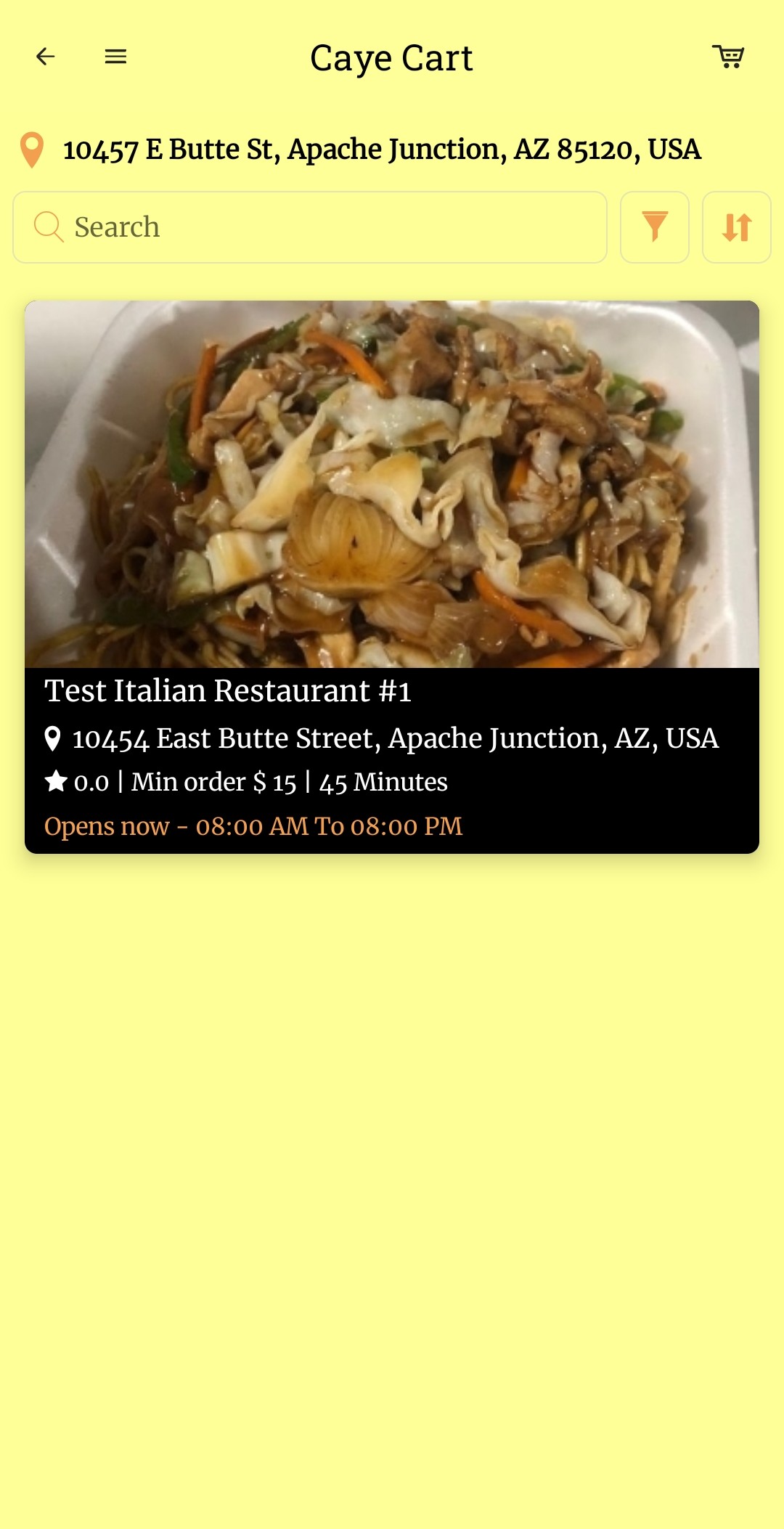View the restaurant opening hours text
This screenshot has height=1529, width=784.
pos(253,826)
